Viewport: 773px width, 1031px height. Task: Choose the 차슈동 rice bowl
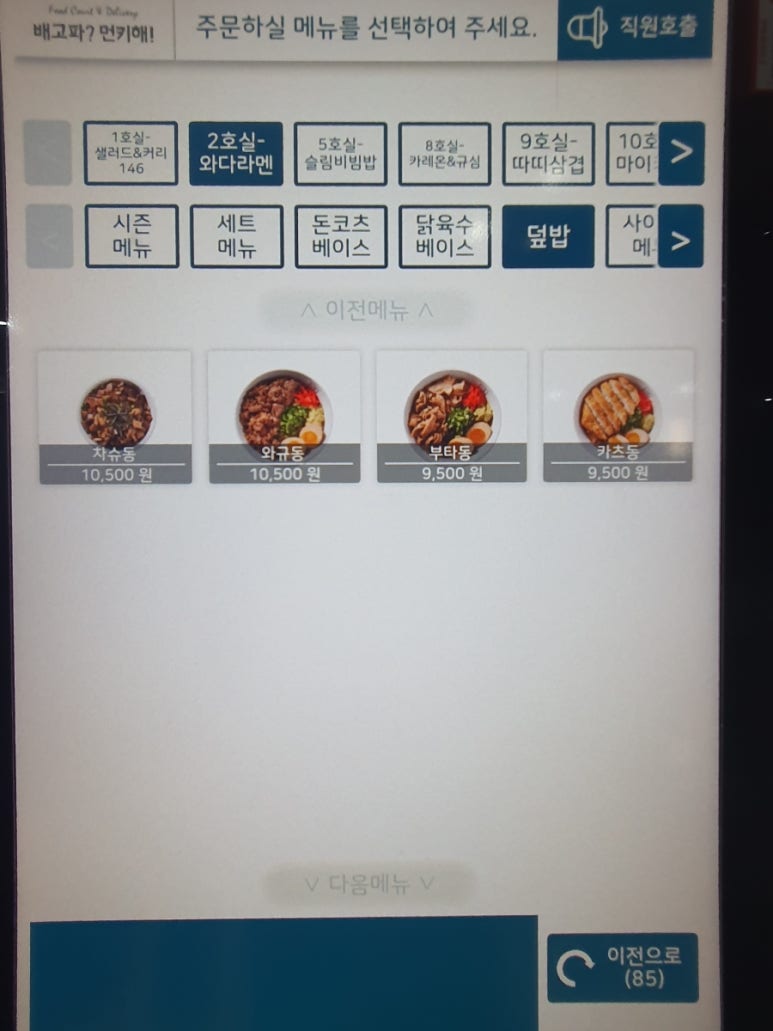tap(115, 417)
